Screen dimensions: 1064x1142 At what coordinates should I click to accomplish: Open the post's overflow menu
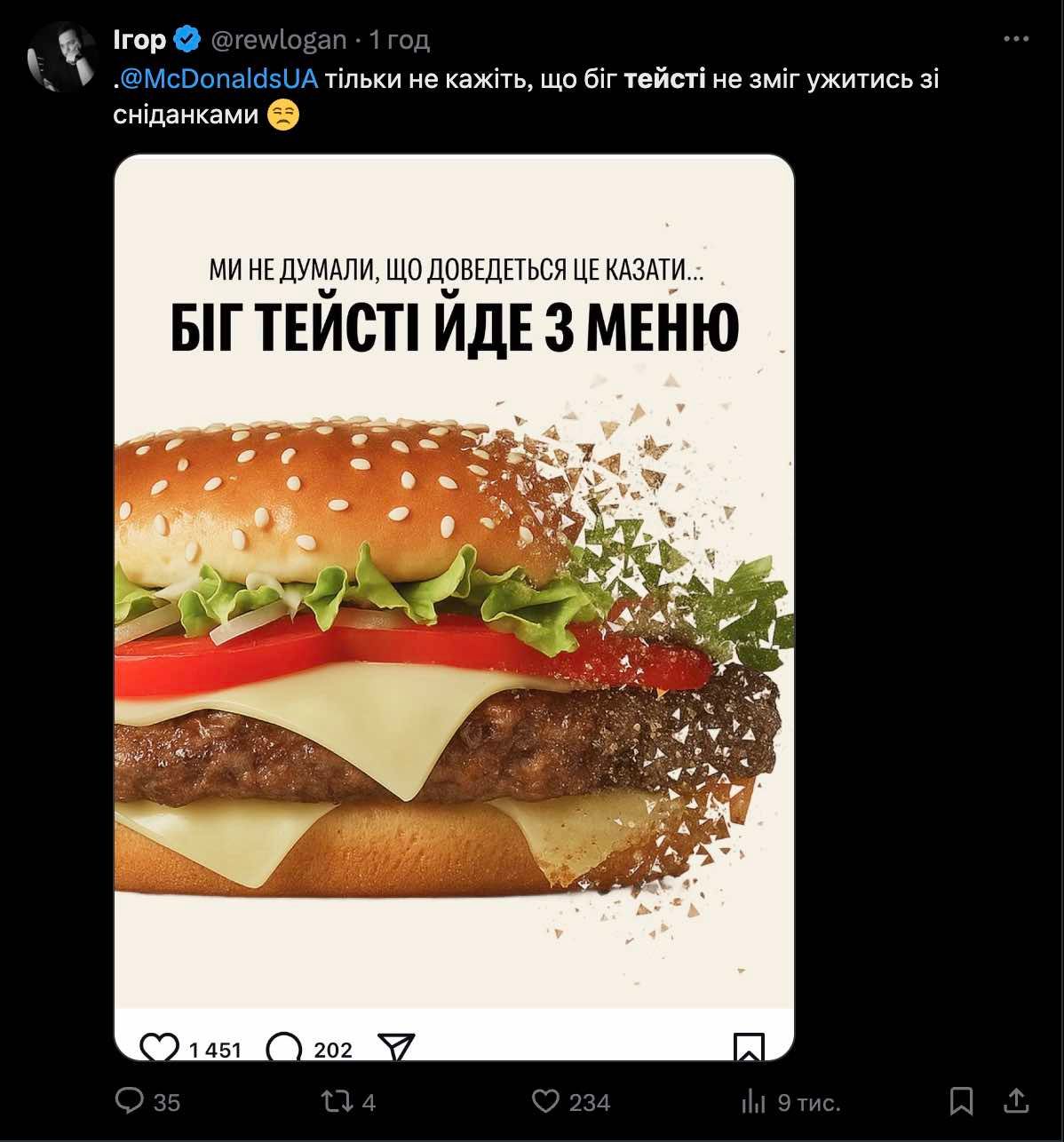click(x=1015, y=40)
